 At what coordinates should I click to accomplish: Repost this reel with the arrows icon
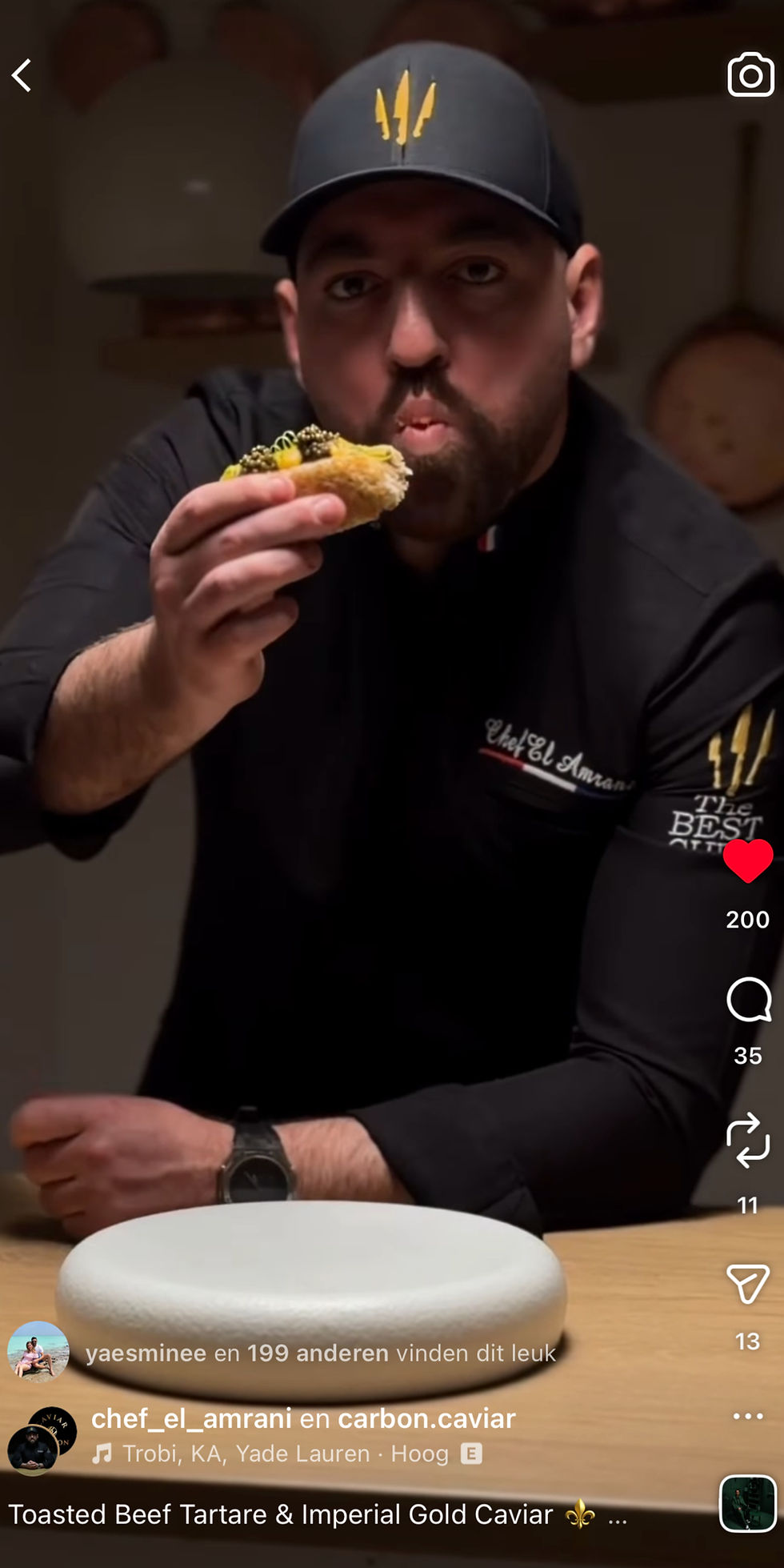[x=748, y=1140]
